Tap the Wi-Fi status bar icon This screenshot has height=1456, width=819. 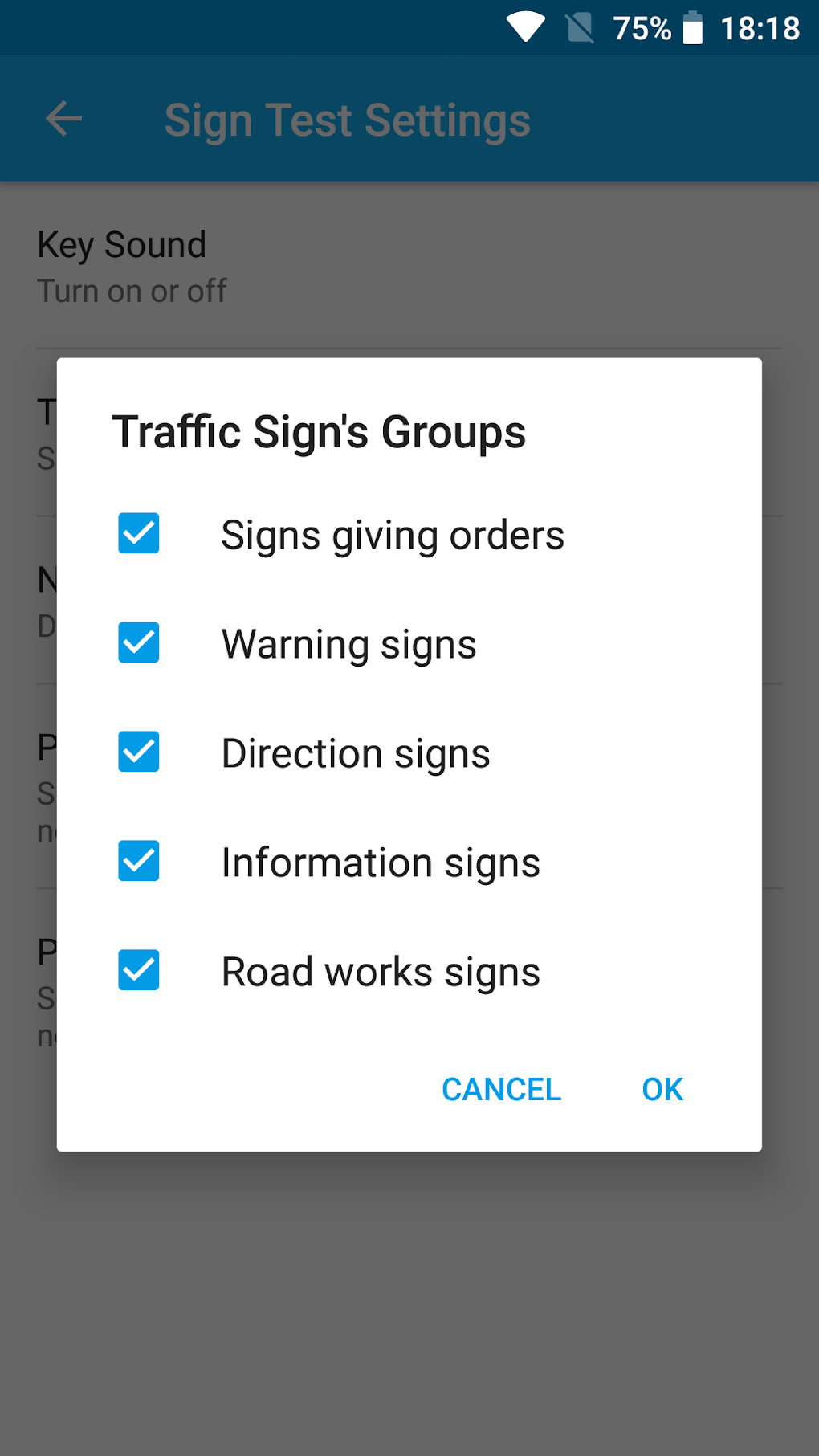pos(528,27)
